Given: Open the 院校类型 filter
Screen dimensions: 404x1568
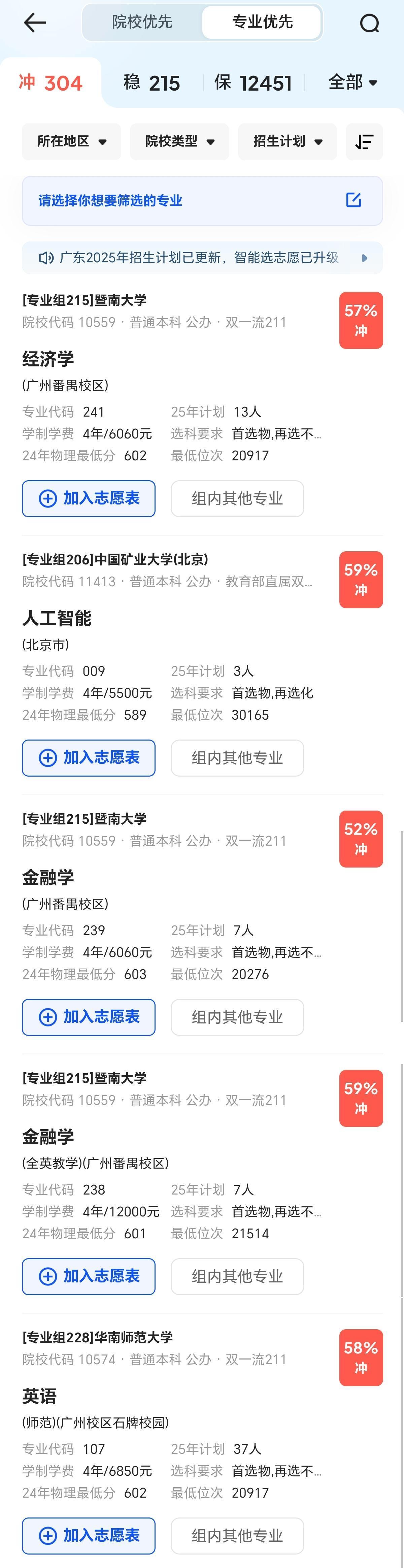Looking at the screenshot, I should 179,142.
